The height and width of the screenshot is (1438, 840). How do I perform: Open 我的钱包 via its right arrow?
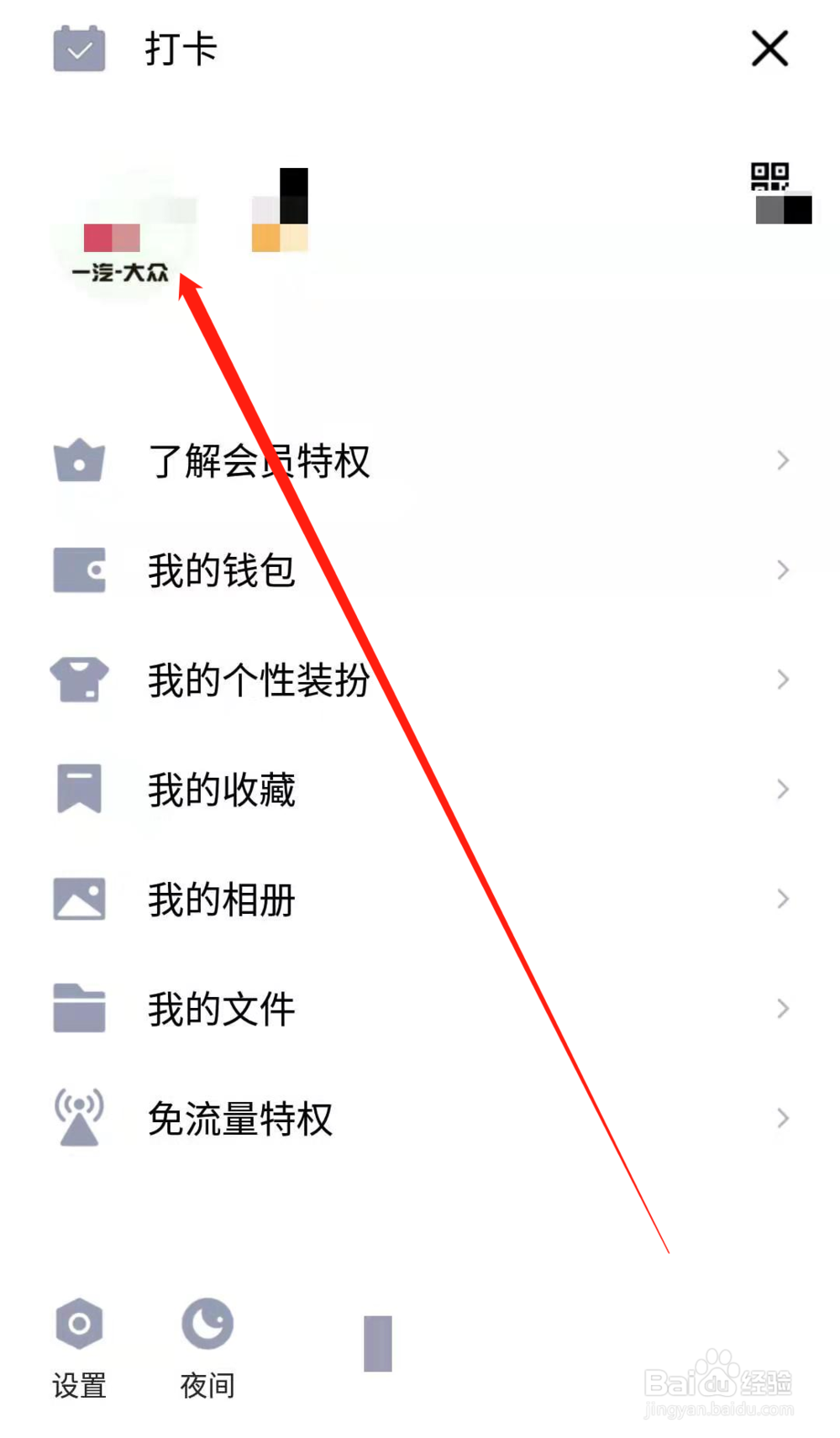[x=782, y=570]
